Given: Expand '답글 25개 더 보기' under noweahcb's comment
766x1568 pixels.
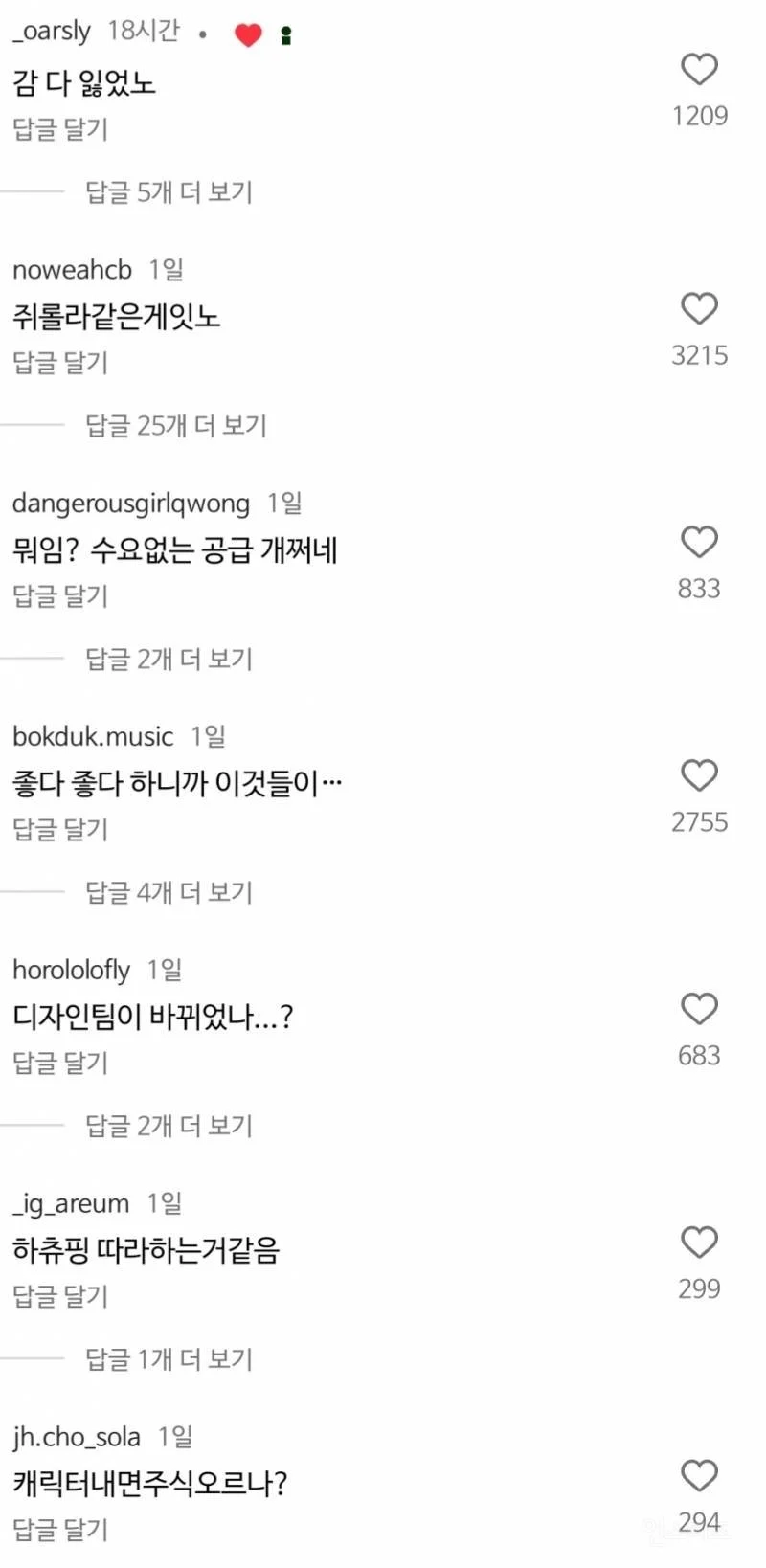Looking at the screenshot, I should [x=176, y=425].
